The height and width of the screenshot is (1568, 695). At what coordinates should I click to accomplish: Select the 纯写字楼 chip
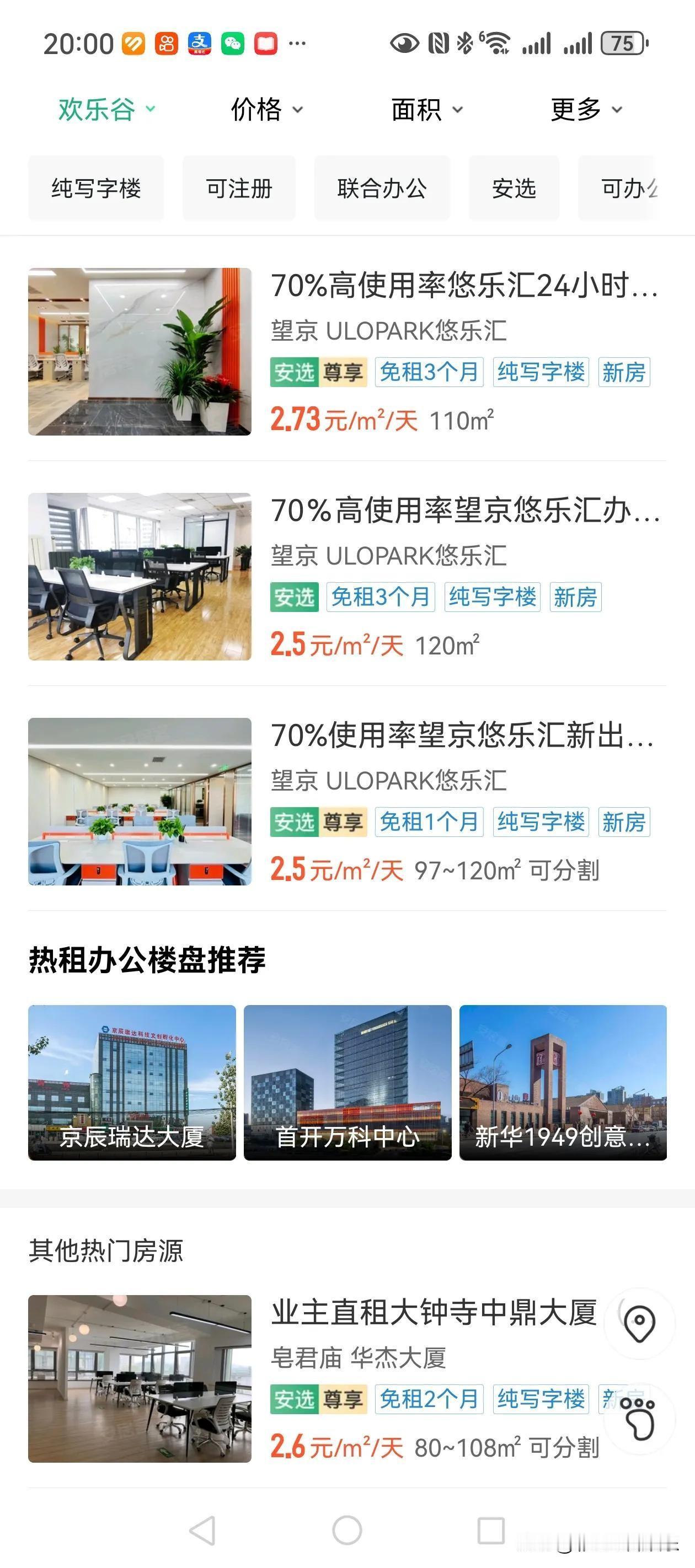coord(96,188)
